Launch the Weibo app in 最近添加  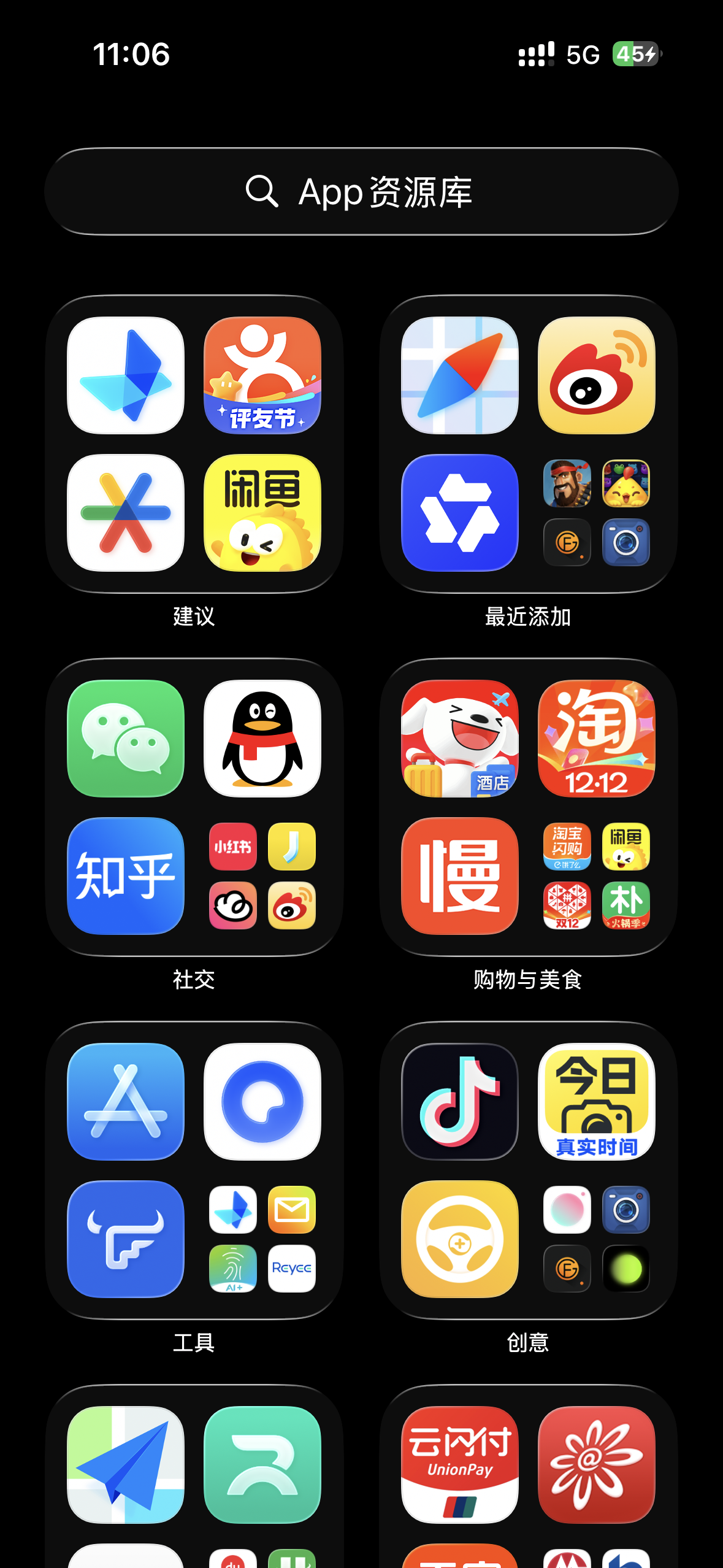point(596,375)
